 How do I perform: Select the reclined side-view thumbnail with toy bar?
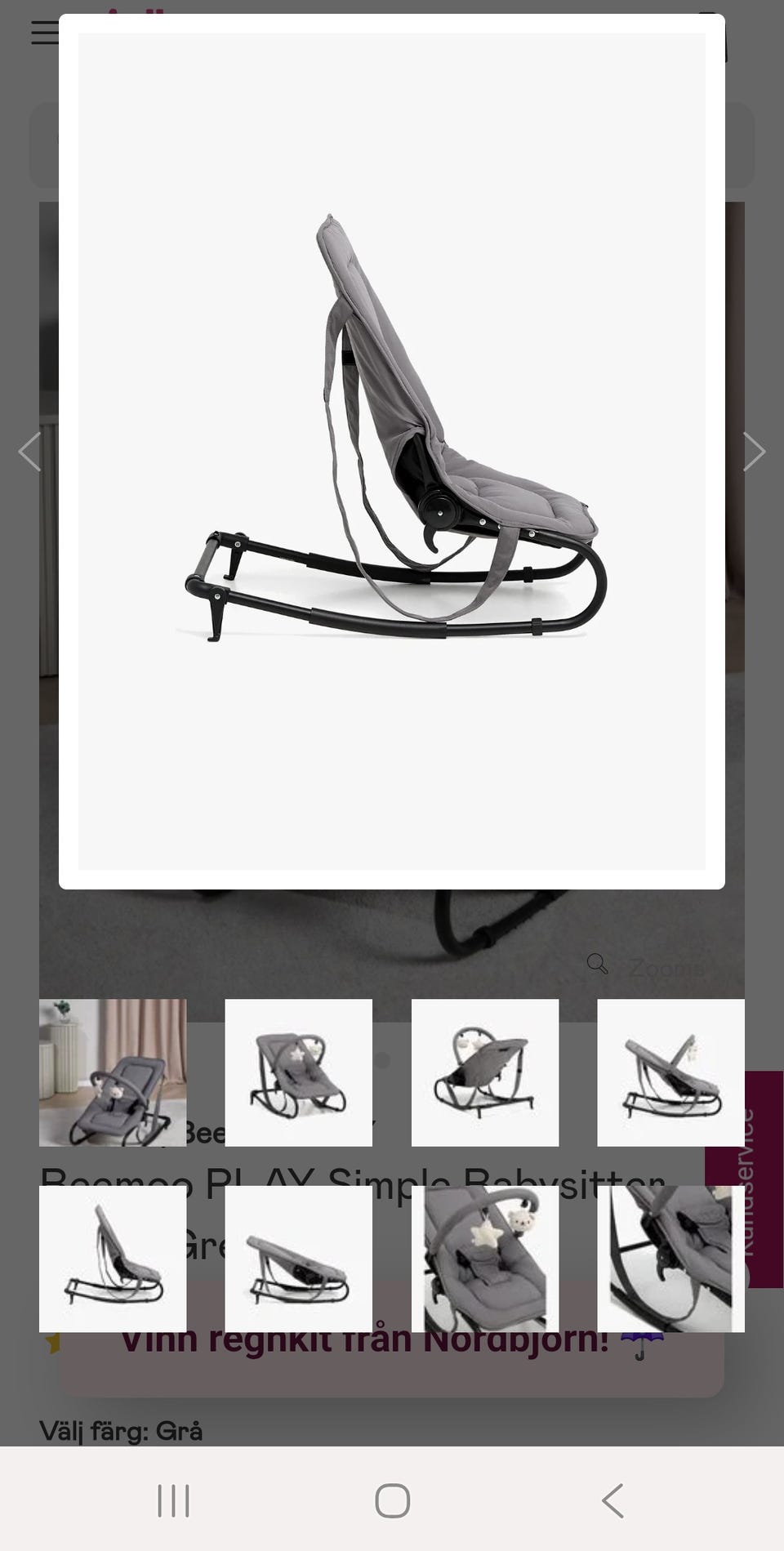(x=670, y=1072)
